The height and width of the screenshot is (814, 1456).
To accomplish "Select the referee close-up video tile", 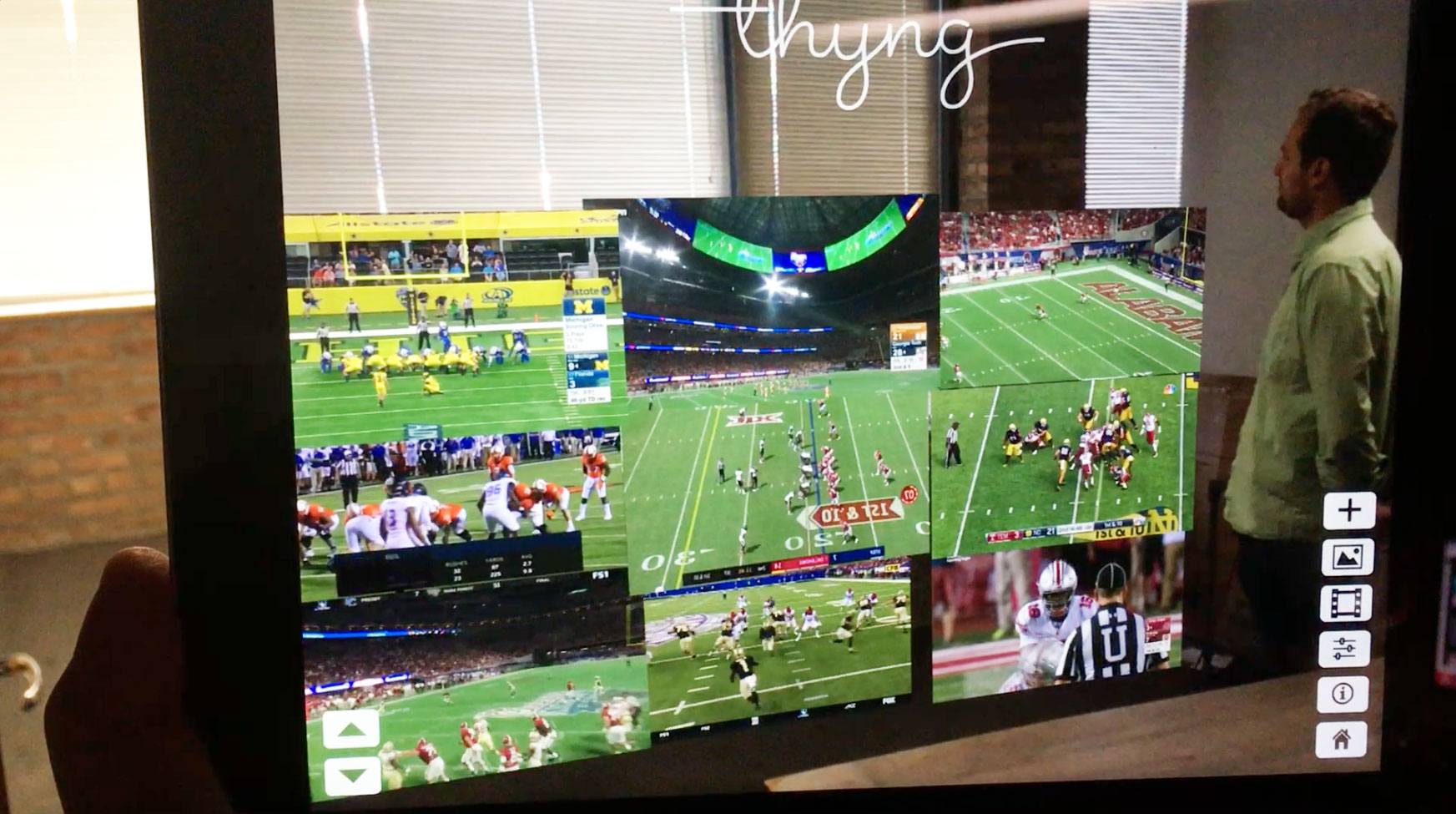I will (x=1056, y=622).
